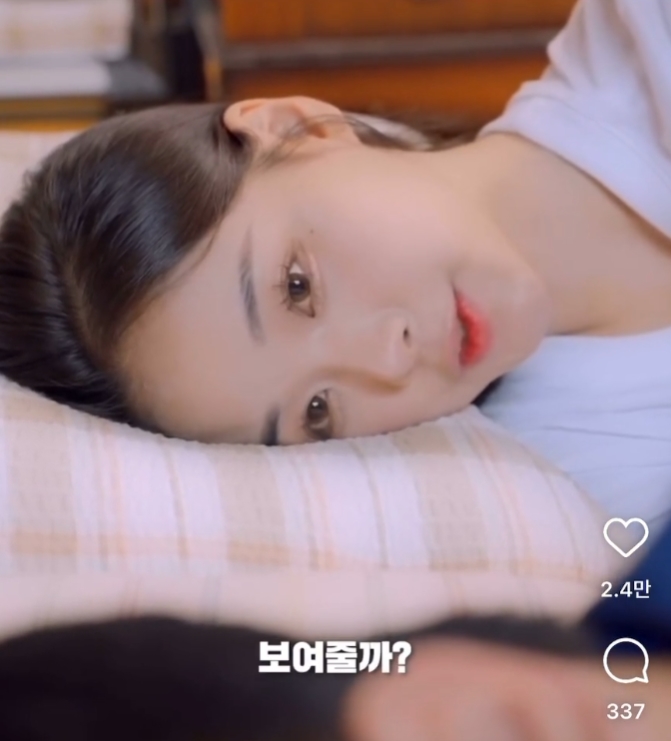Like this reel with the heart icon
Image resolution: width=671 pixels, height=741 pixels.
click(x=625, y=538)
